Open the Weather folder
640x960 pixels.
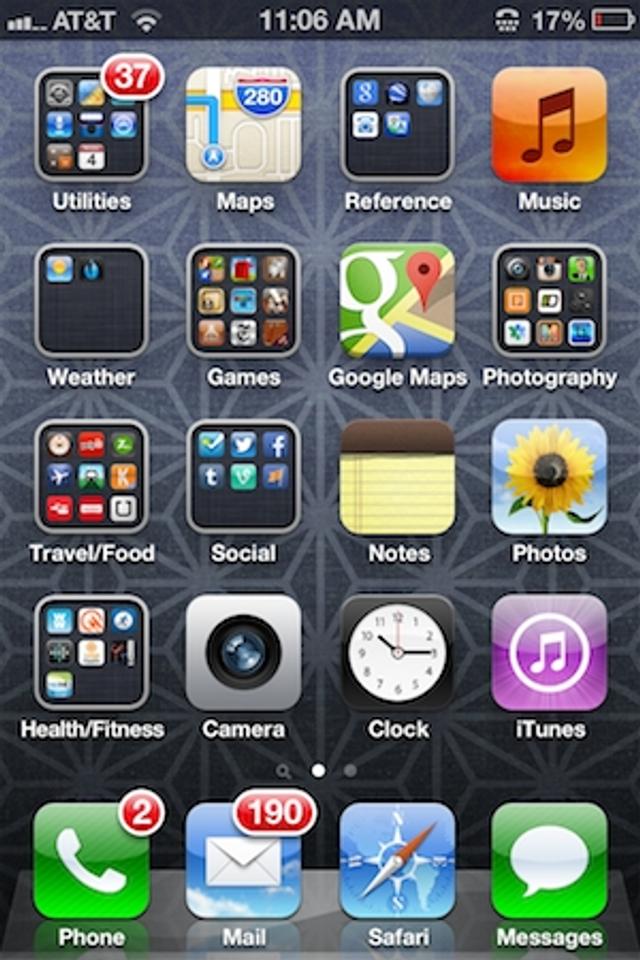click(91, 301)
